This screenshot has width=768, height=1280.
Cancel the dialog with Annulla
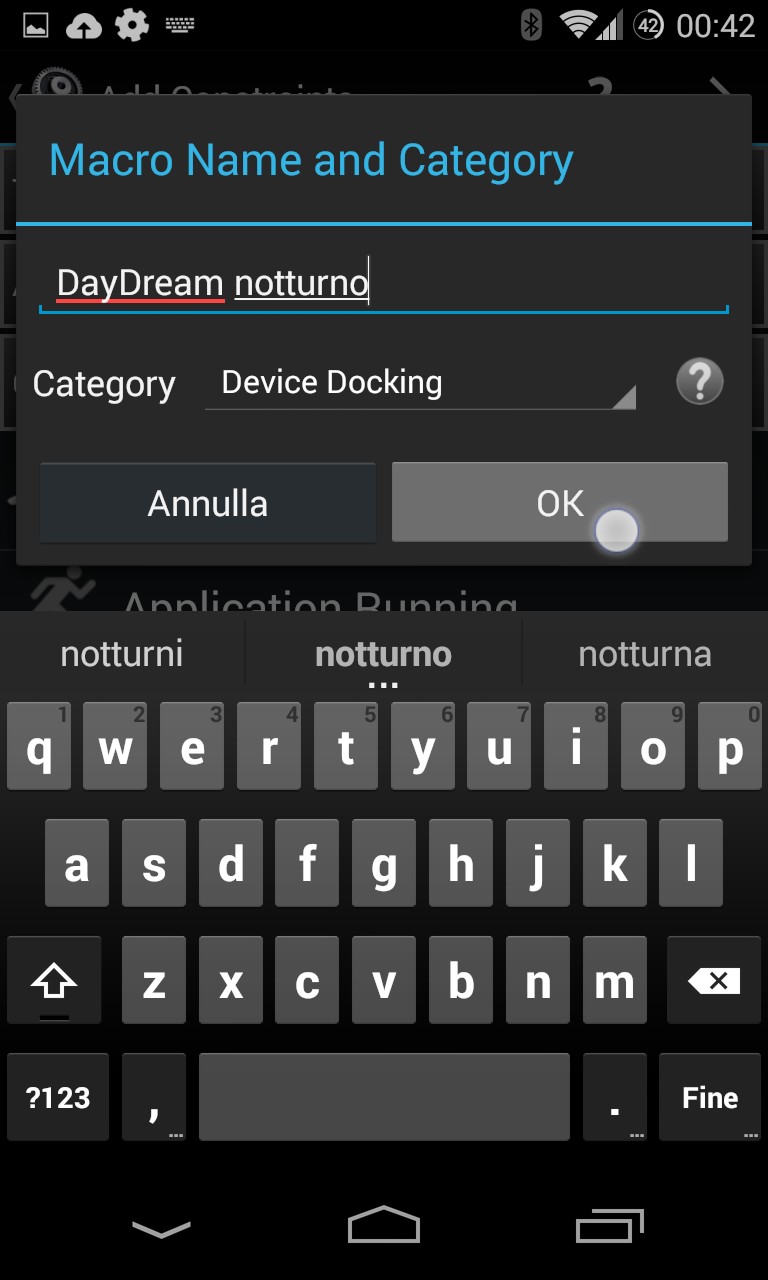pyautogui.click(x=208, y=503)
